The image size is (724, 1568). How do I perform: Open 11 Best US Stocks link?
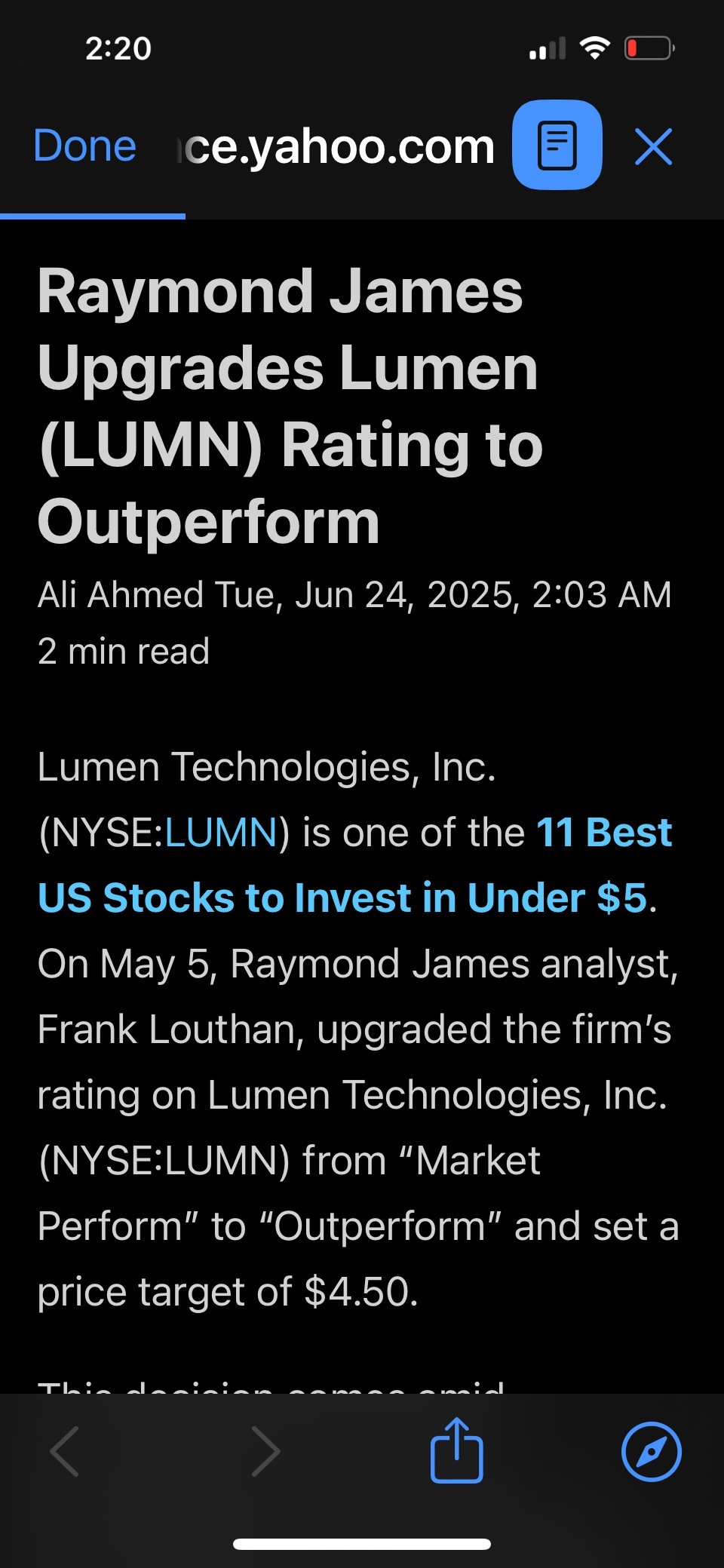pyautogui.click(x=354, y=865)
